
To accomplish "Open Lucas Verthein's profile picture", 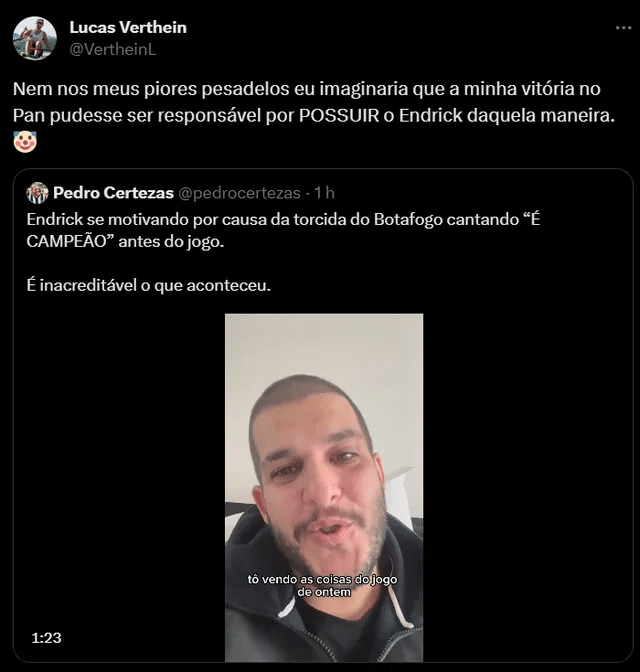I will (35, 38).
